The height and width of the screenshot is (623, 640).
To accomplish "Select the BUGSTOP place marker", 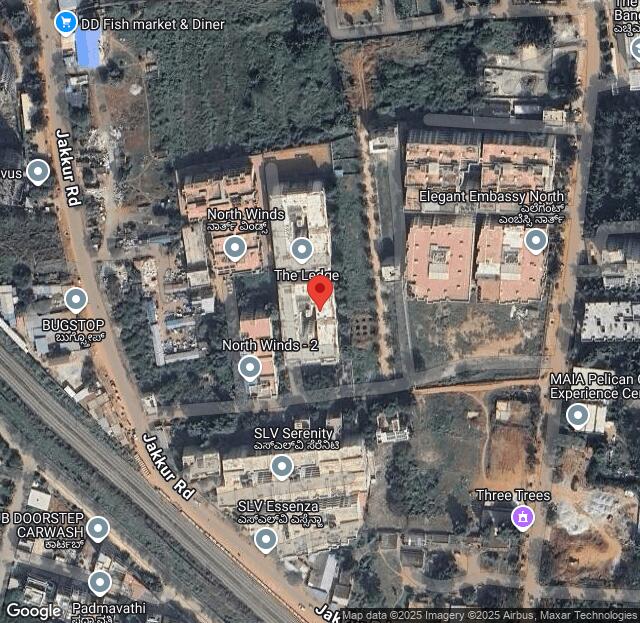I will [x=76, y=299].
